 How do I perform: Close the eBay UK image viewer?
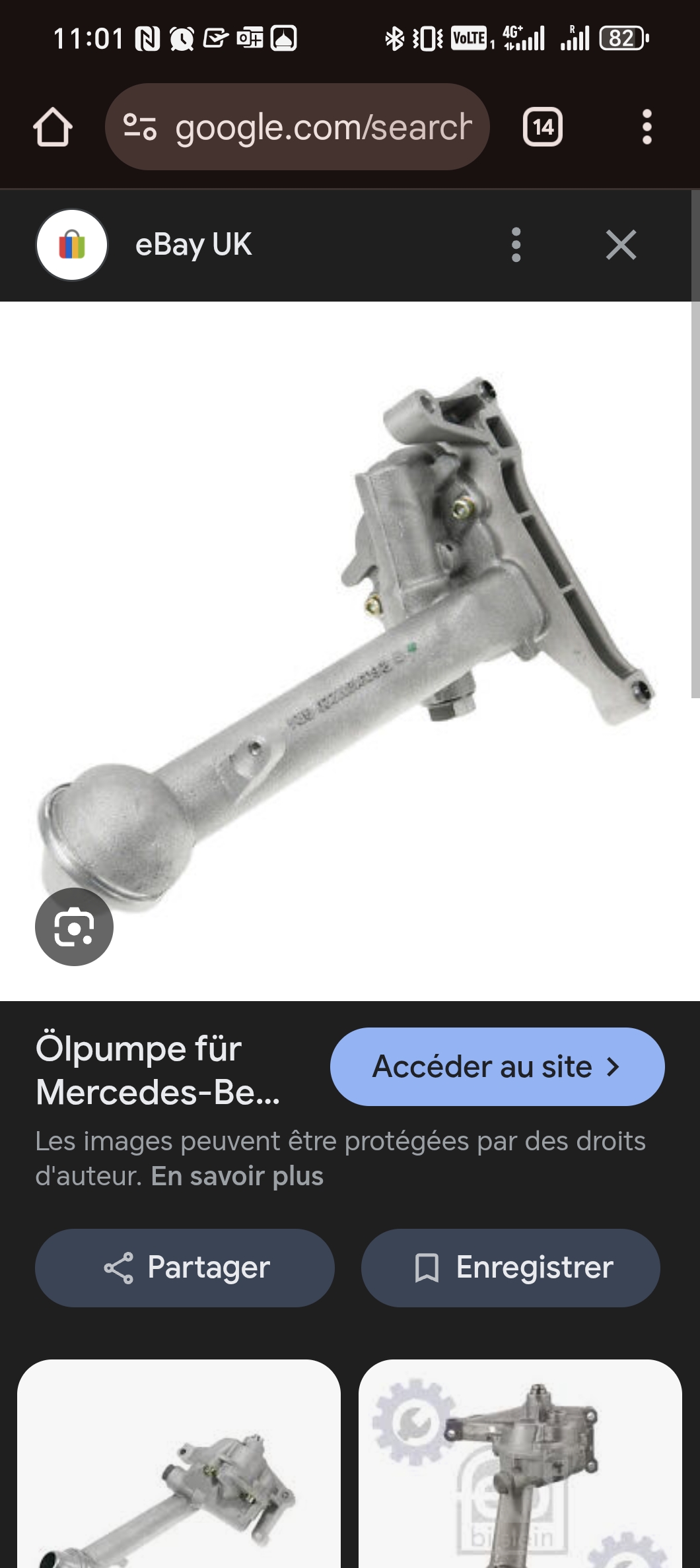(x=621, y=245)
